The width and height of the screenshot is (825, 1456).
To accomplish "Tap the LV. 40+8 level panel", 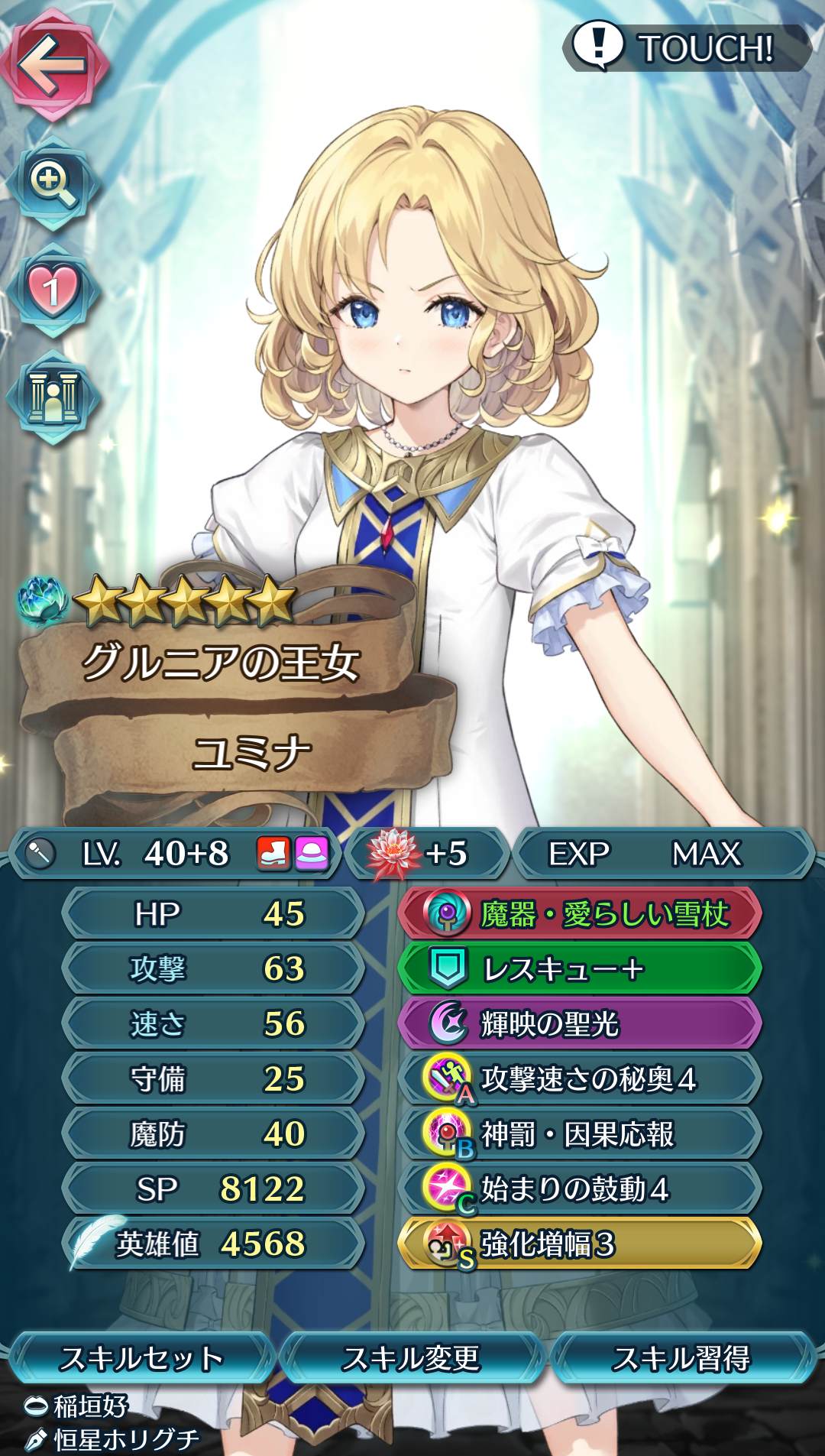I will pyautogui.click(x=176, y=853).
